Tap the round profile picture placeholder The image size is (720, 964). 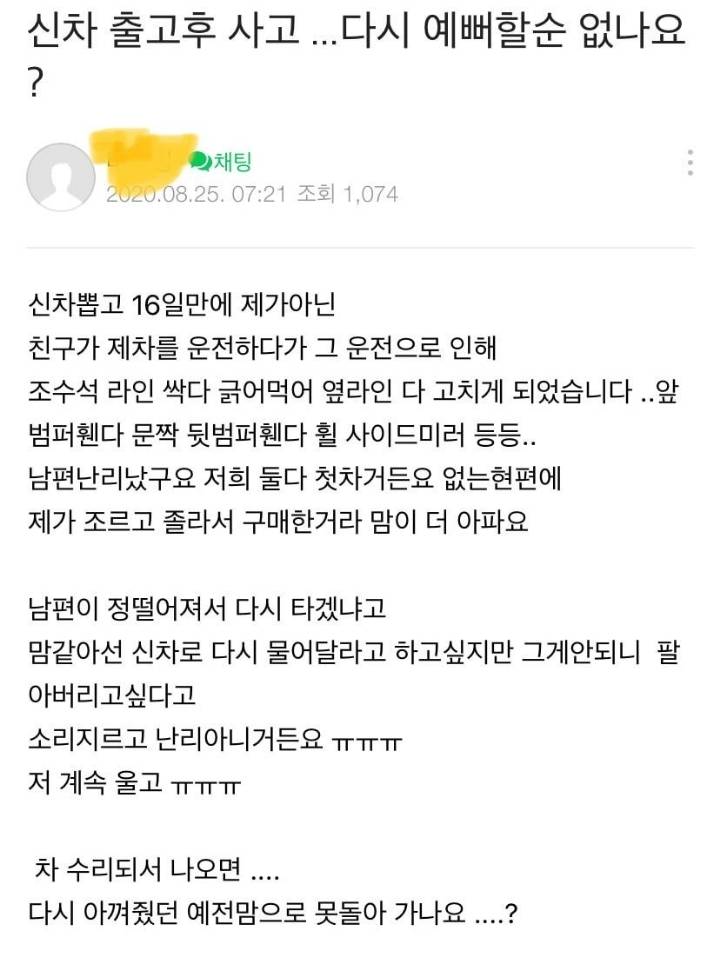click(x=62, y=170)
